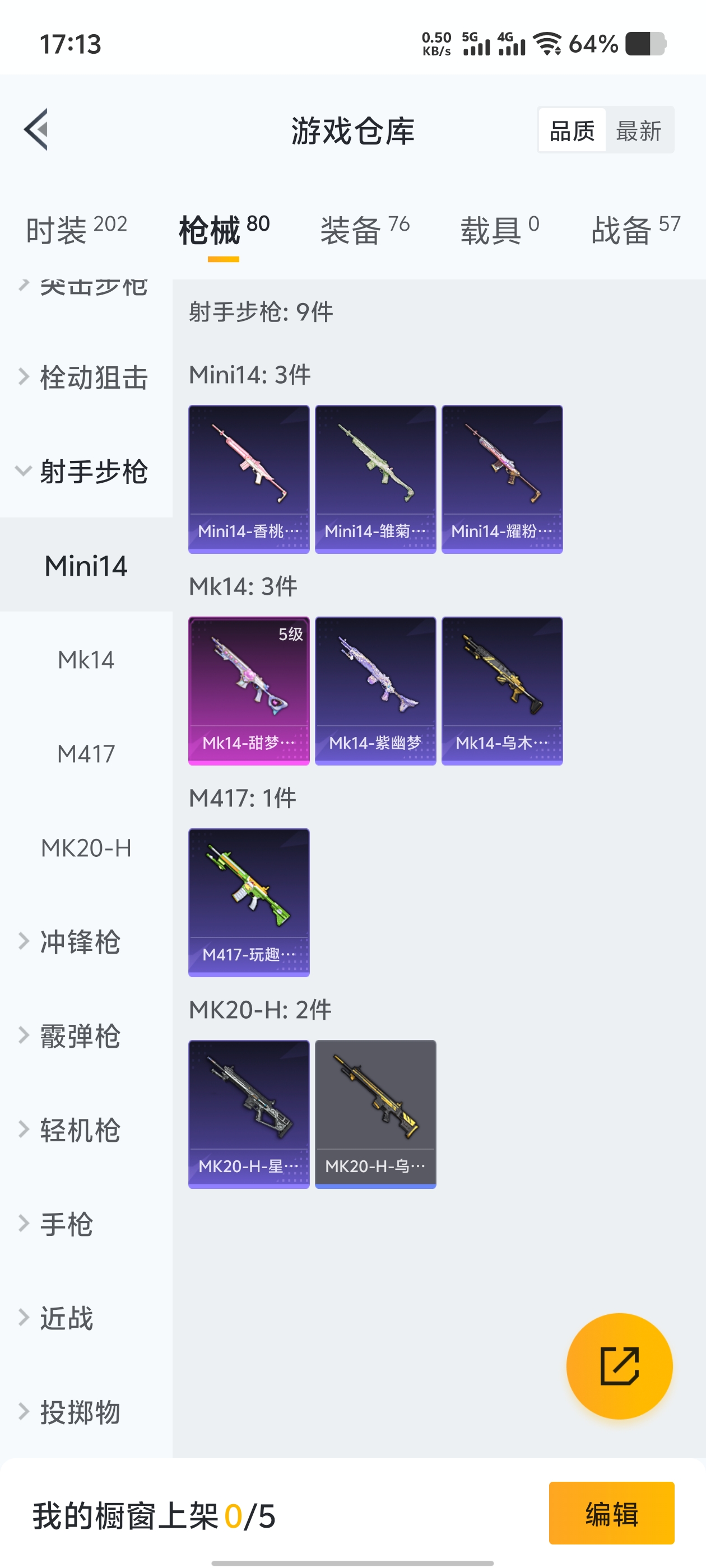Open the Mini14-香桃 skin
Screen dimensions: 706x1568
pos(249,479)
